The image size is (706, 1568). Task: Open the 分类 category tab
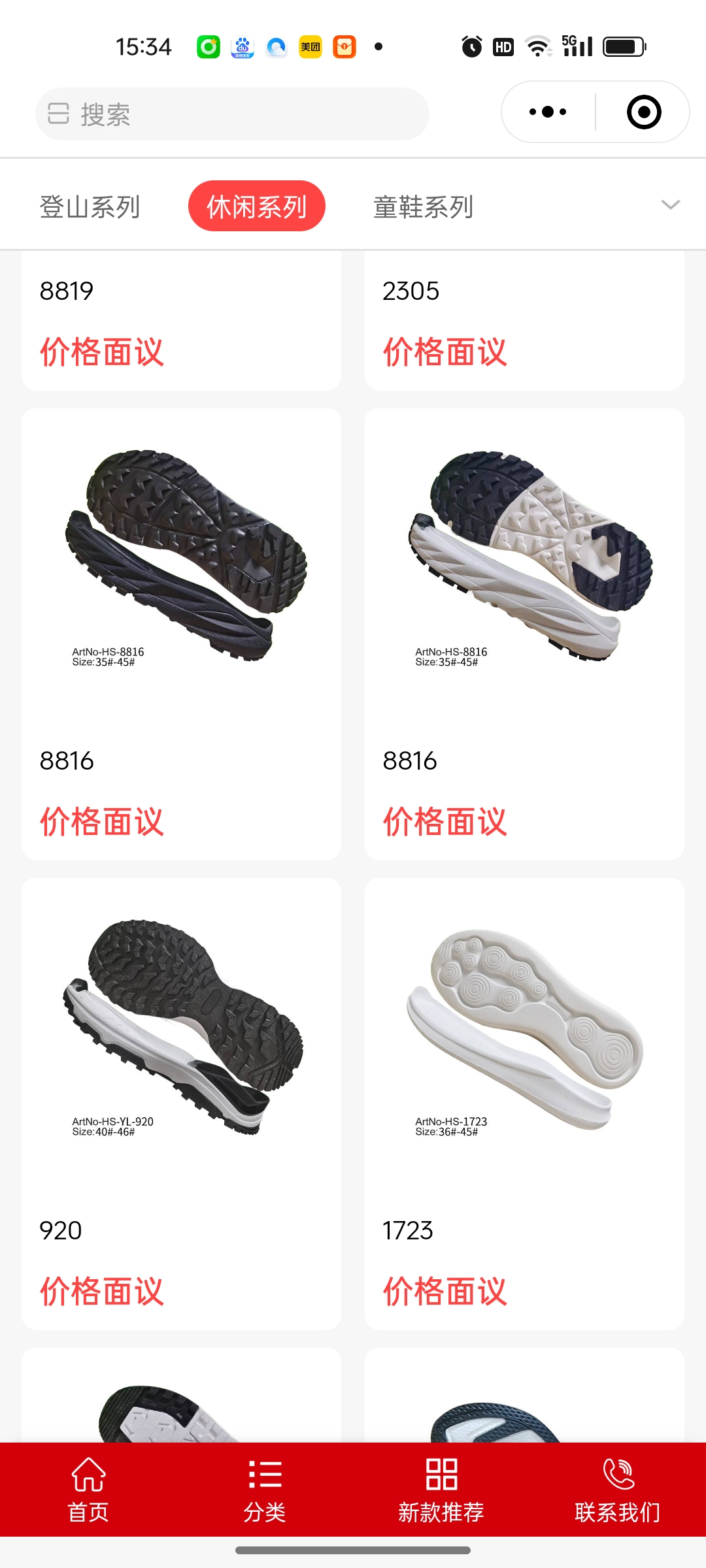[265, 1490]
